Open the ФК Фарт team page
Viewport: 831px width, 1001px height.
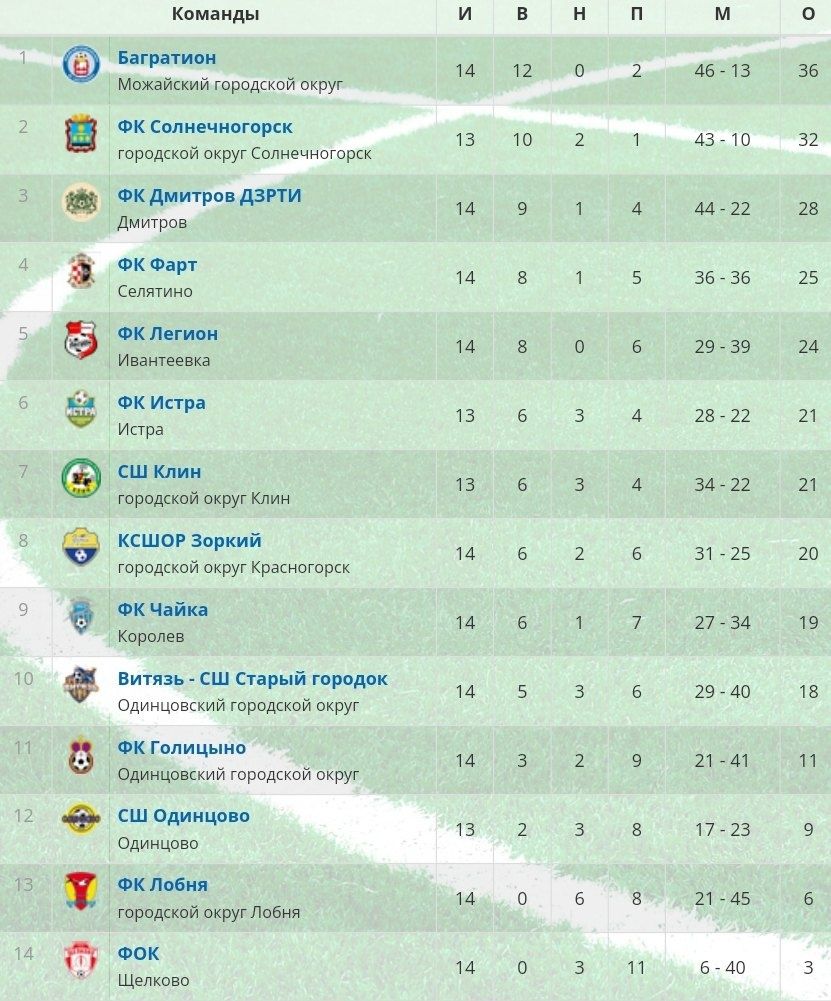pyautogui.click(x=157, y=265)
